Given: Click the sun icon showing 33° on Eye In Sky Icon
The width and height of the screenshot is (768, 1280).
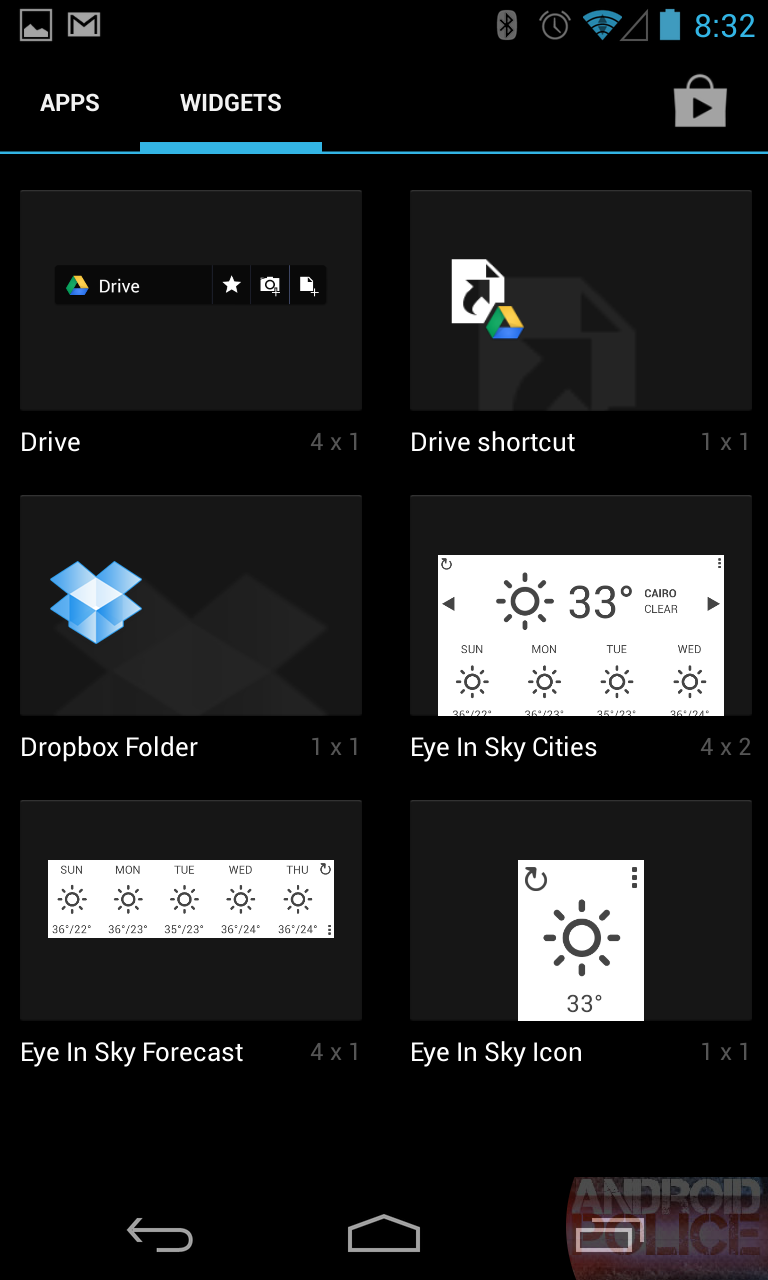Looking at the screenshot, I should (x=580, y=938).
